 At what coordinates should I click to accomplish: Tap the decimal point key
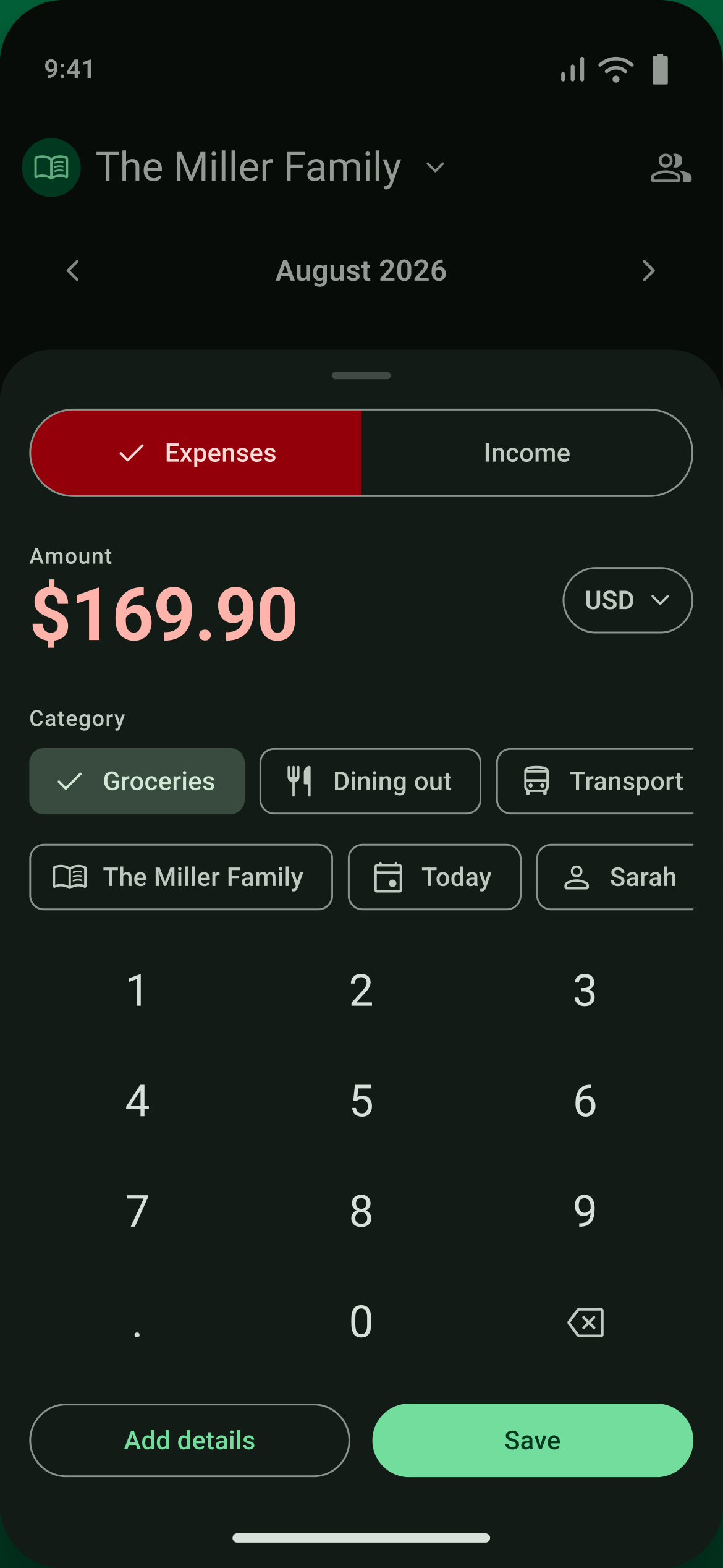click(137, 1323)
